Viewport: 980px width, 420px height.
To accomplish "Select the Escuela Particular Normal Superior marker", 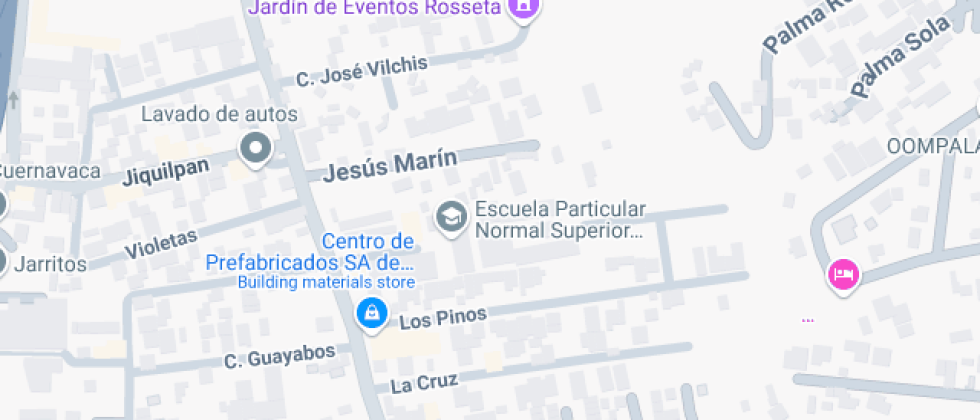I will (451, 216).
